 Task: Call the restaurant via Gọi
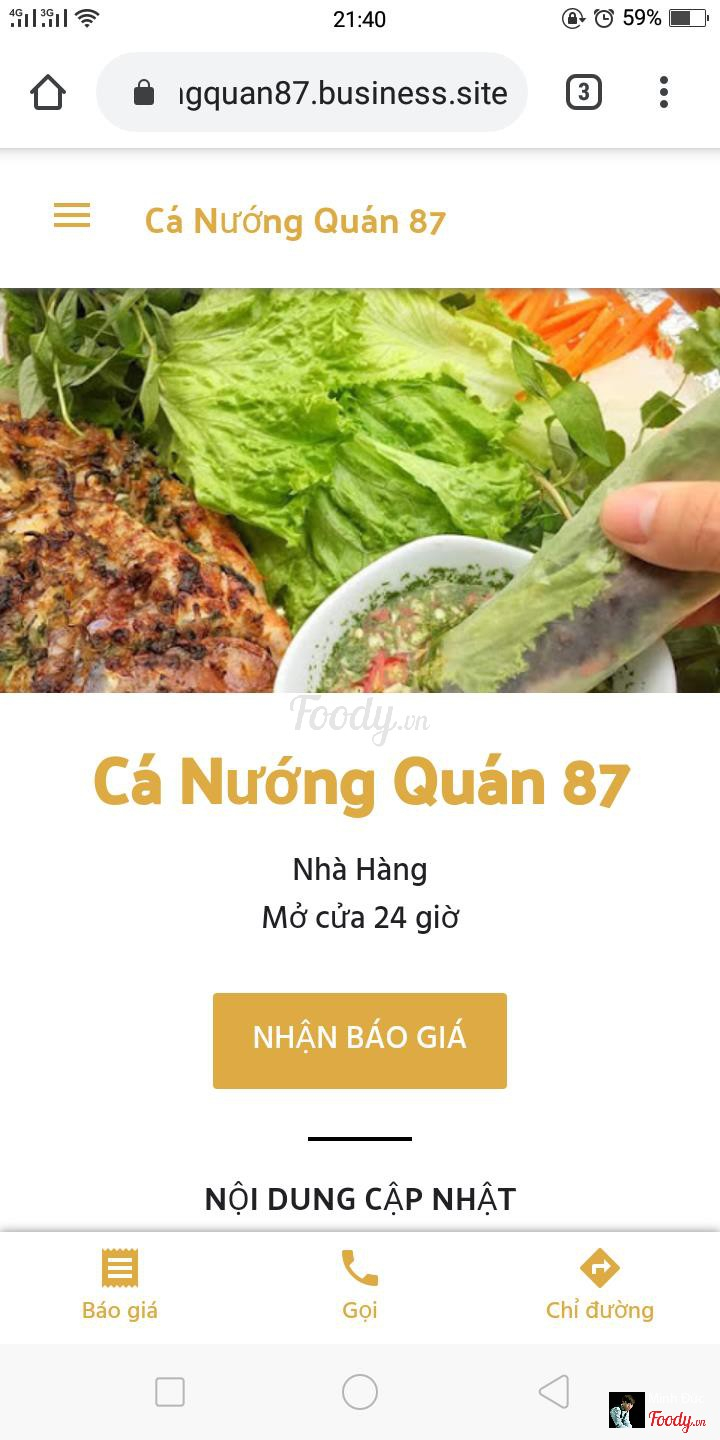[360, 1286]
